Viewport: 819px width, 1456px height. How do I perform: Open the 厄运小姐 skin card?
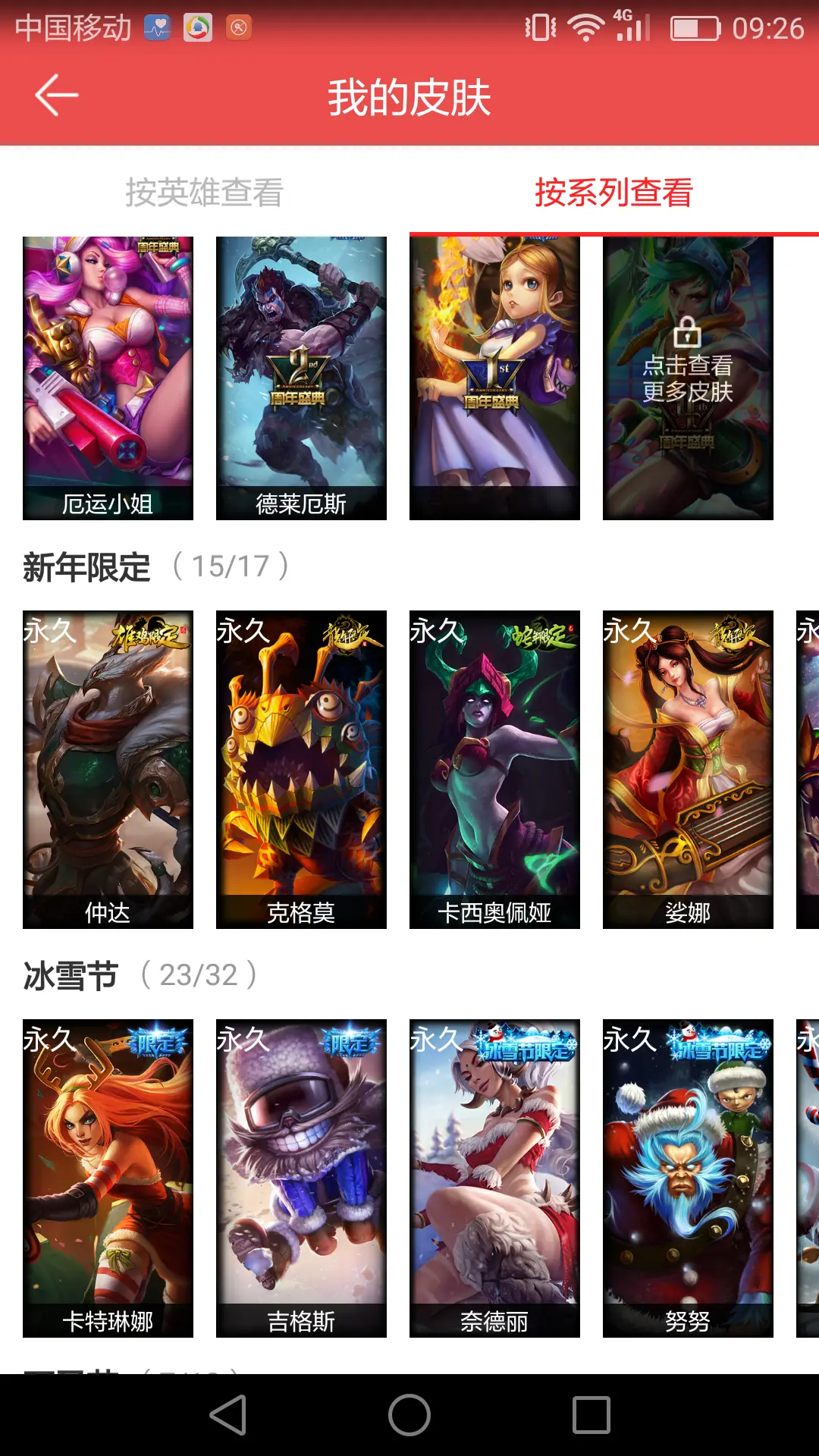108,378
